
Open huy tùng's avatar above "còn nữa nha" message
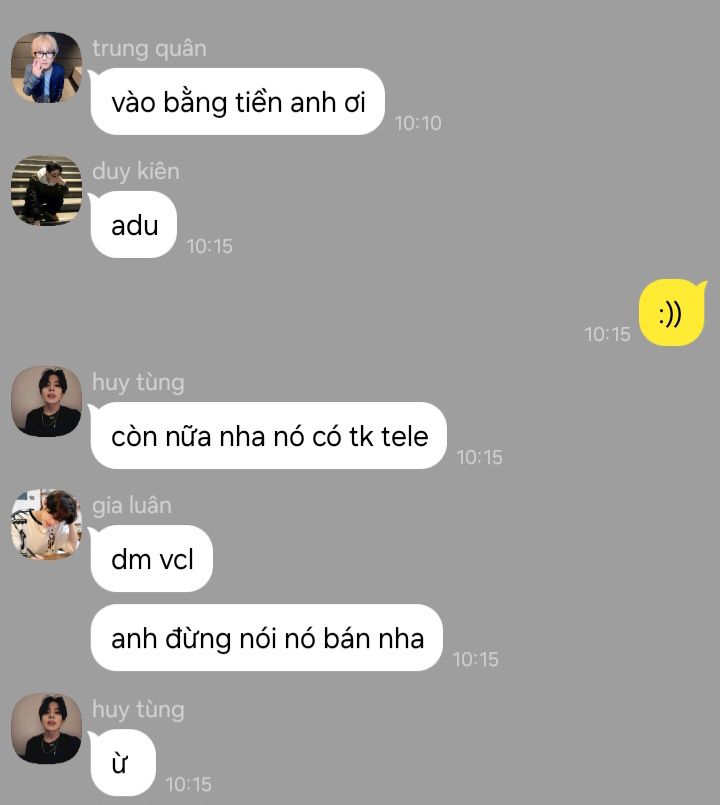click(x=46, y=401)
